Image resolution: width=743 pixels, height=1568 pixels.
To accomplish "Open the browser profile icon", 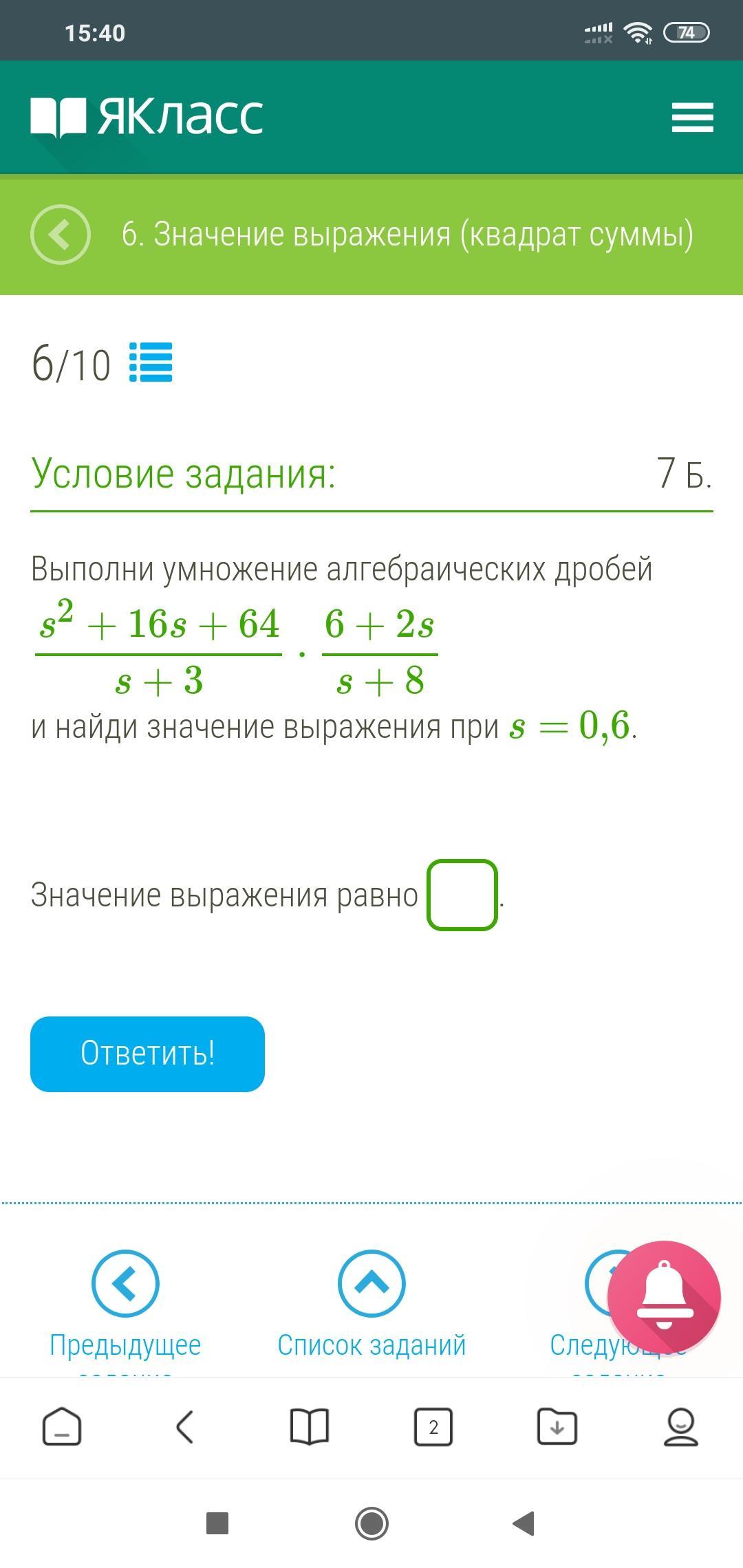I will click(x=681, y=1427).
